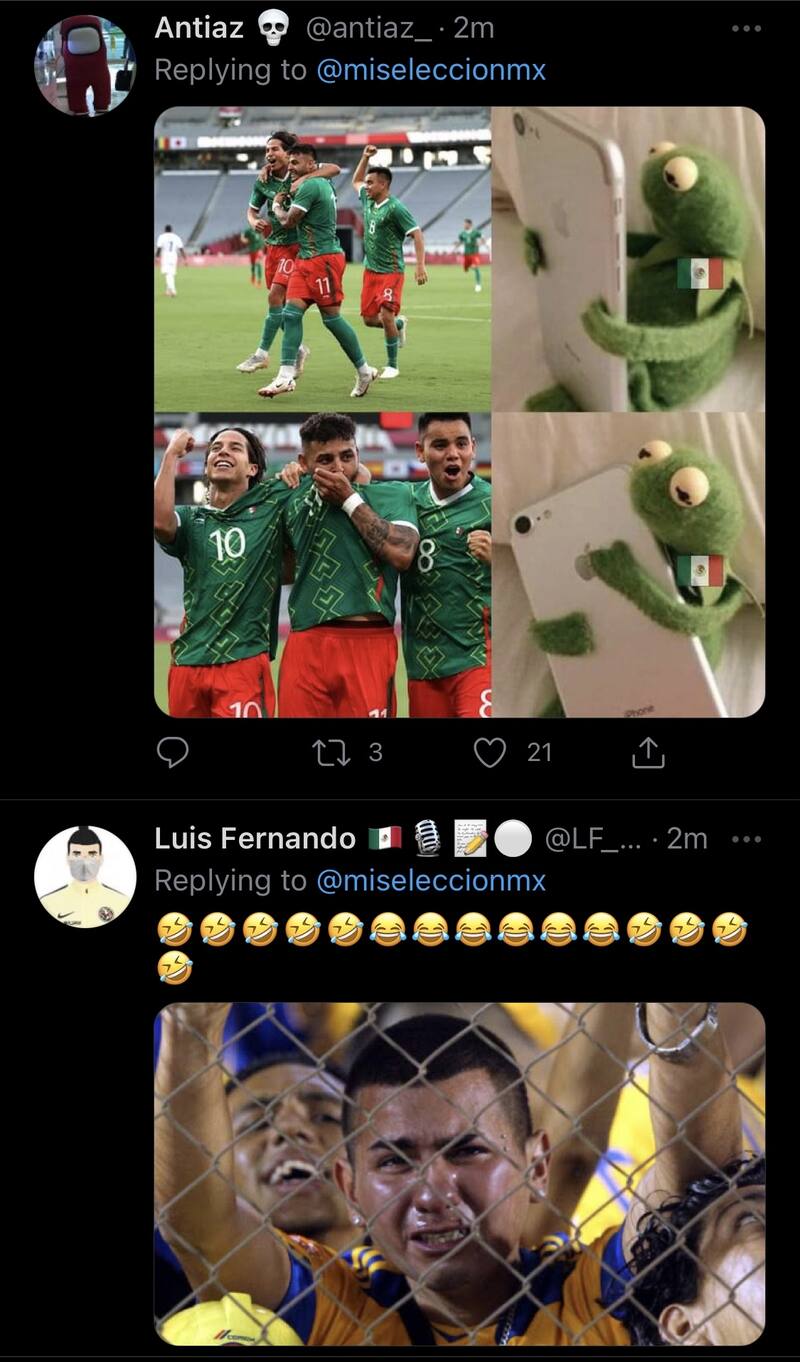800x1362 pixels.
Task: Open overflow menu on Antiaz's tweet
Action: (x=746, y=29)
